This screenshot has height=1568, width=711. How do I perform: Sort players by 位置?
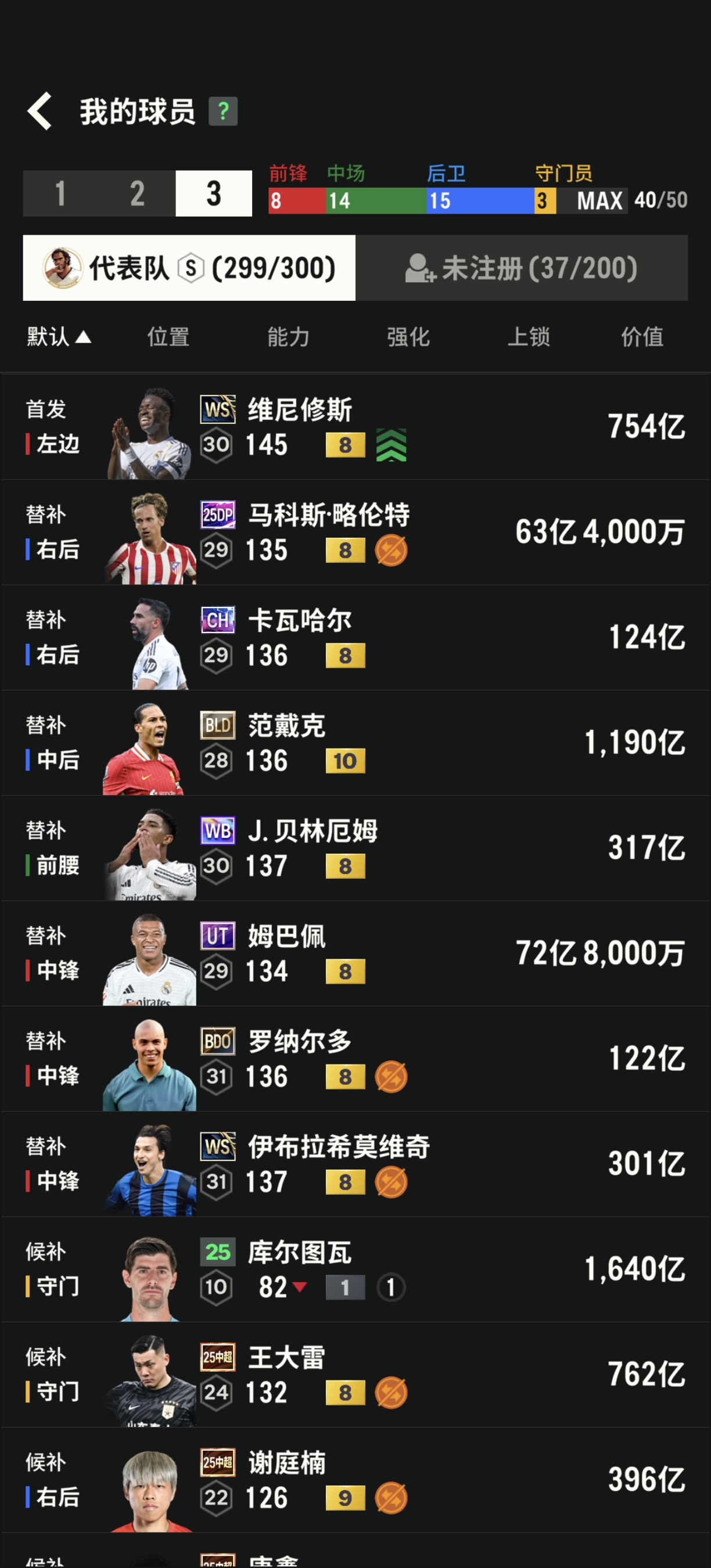coord(168,337)
